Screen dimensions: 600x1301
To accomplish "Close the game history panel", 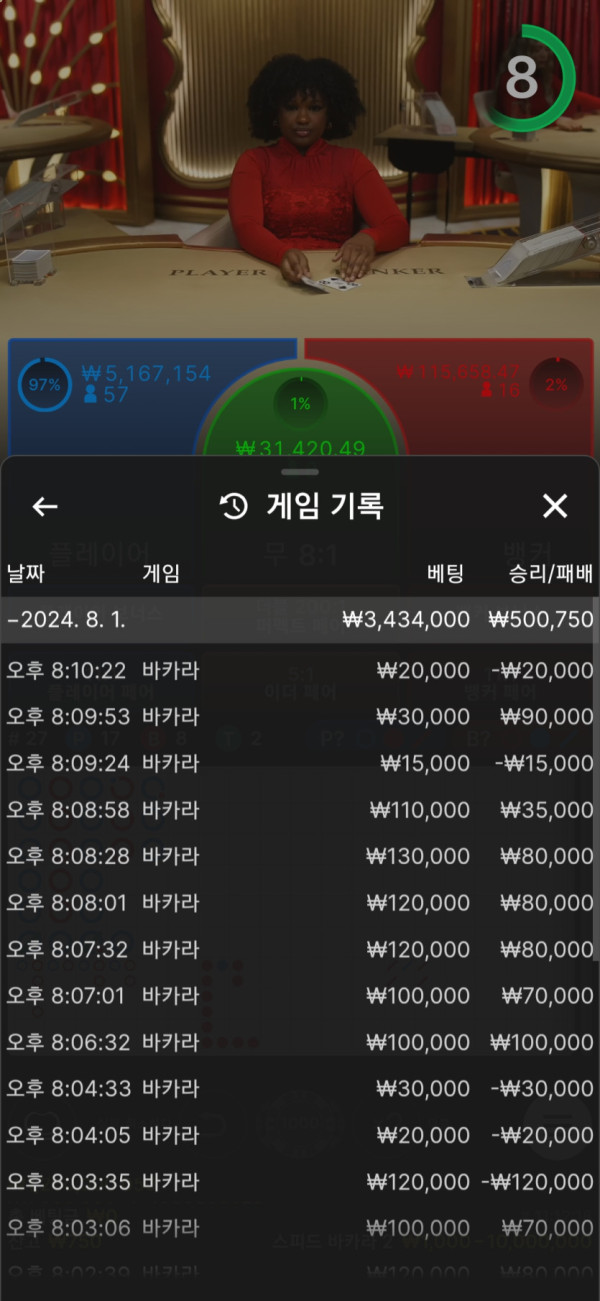I will 555,507.
